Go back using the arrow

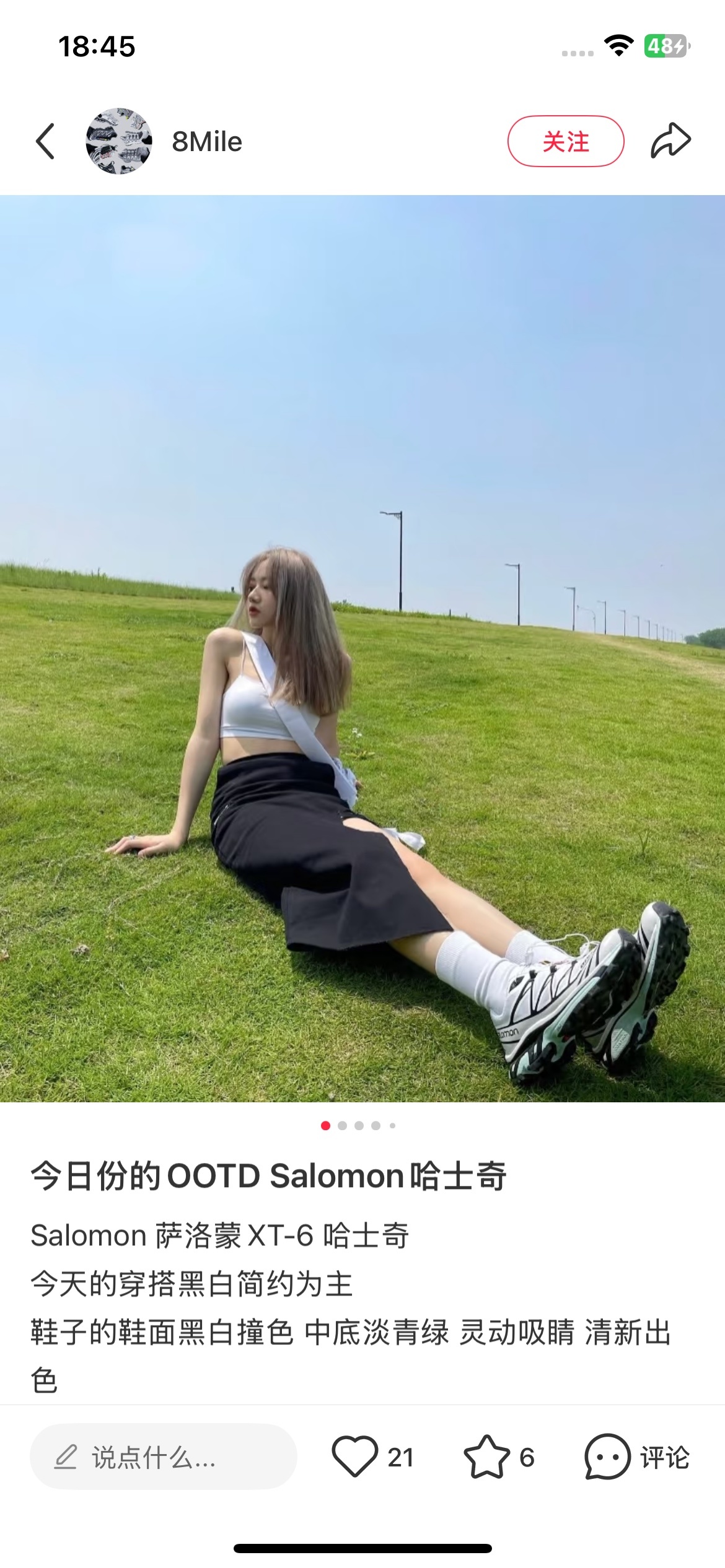pos(45,141)
